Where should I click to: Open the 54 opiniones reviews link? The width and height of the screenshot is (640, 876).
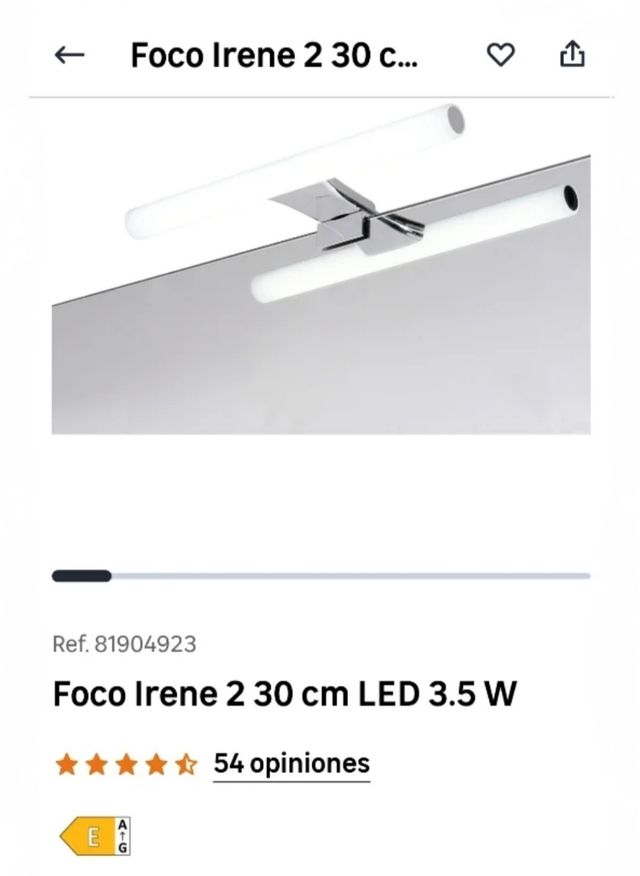point(291,765)
